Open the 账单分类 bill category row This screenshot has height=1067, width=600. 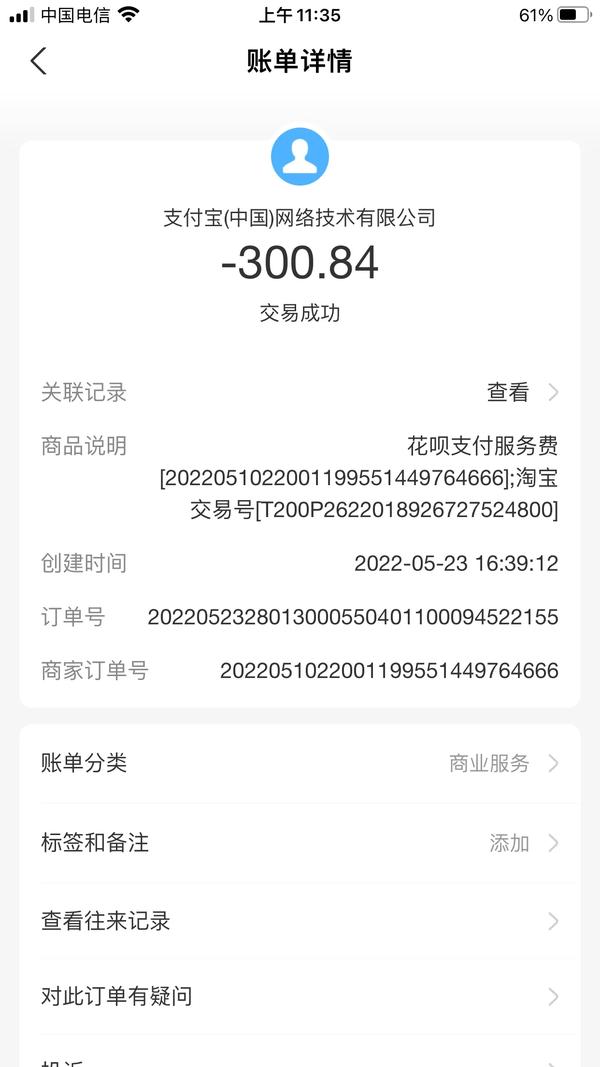299,763
